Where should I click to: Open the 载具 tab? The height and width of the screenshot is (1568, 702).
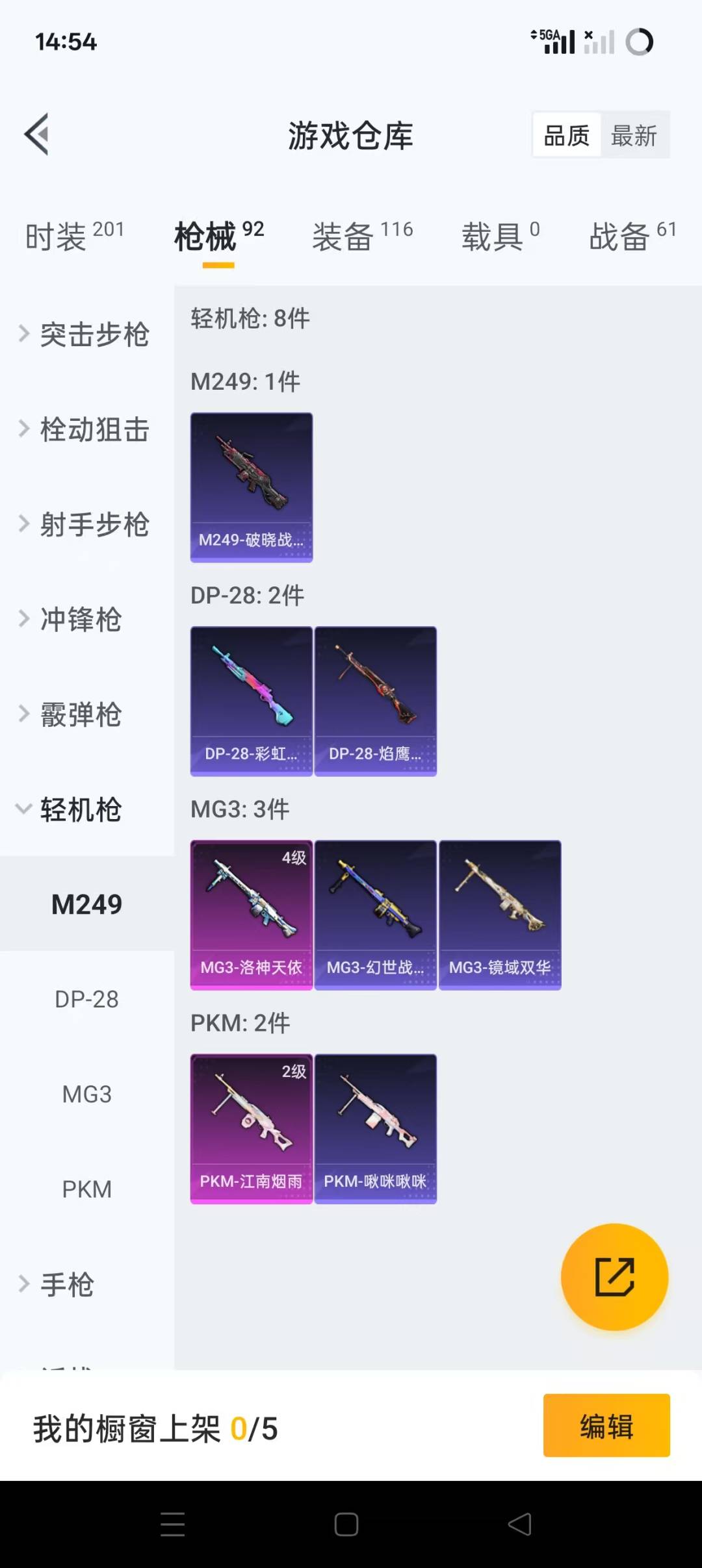point(500,235)
